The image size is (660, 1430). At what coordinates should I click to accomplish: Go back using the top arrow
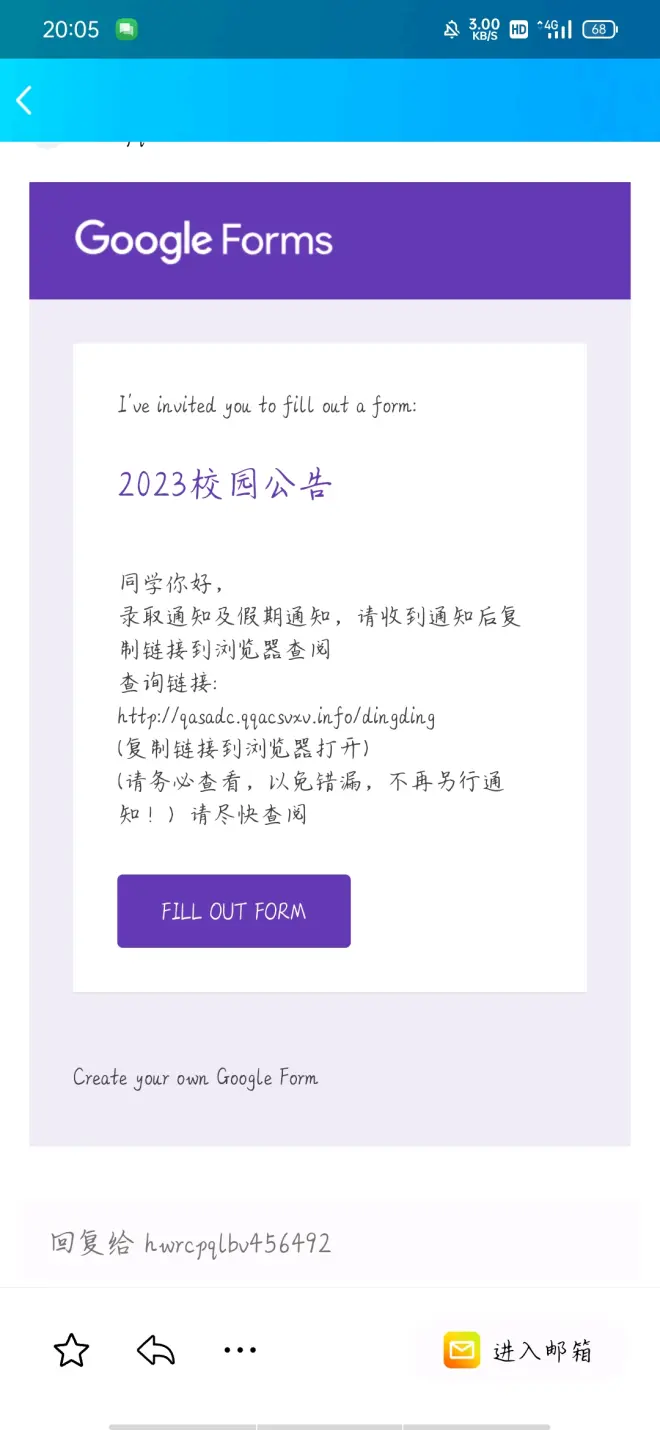click(x=25, y=100)
